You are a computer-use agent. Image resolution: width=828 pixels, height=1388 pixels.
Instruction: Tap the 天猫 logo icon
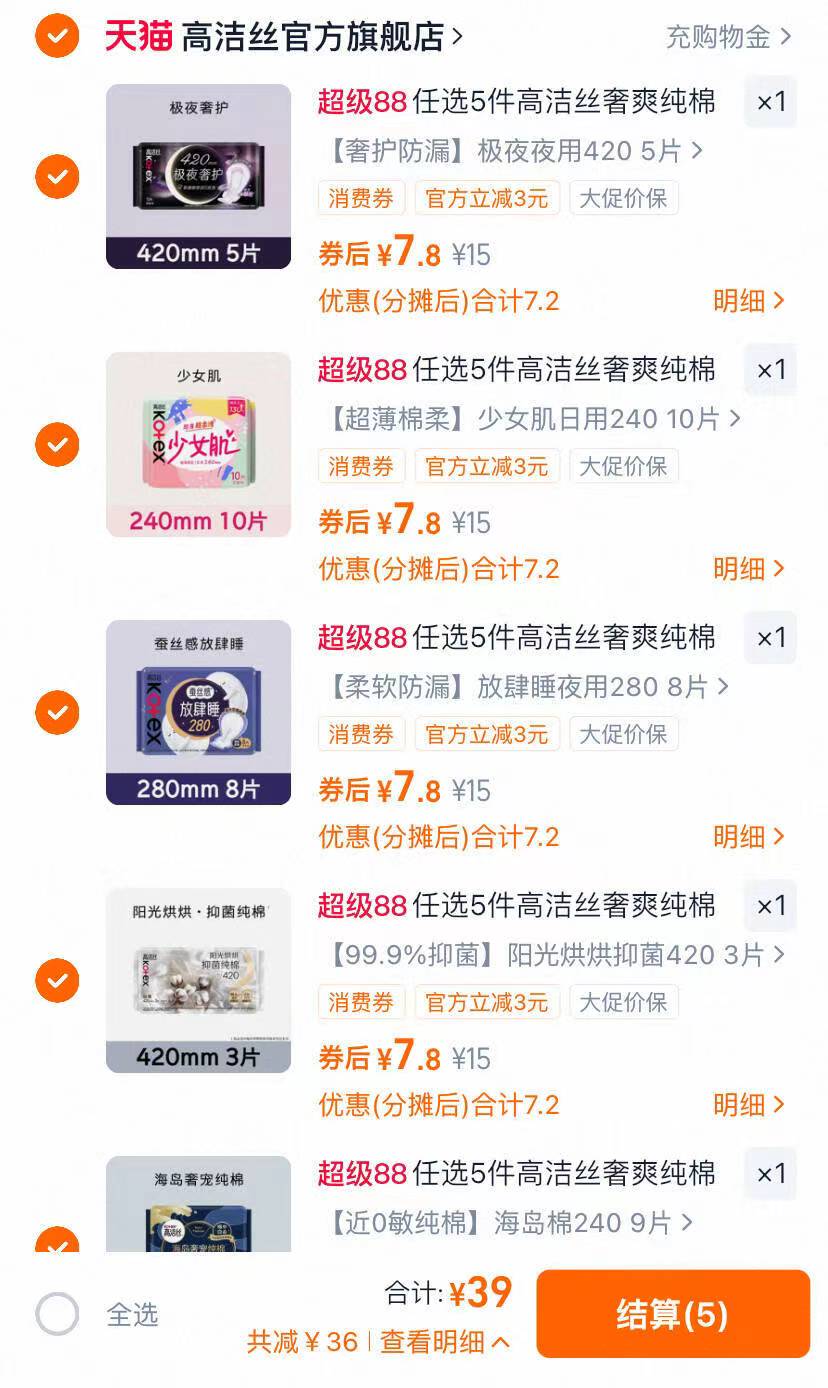point(134,35)
